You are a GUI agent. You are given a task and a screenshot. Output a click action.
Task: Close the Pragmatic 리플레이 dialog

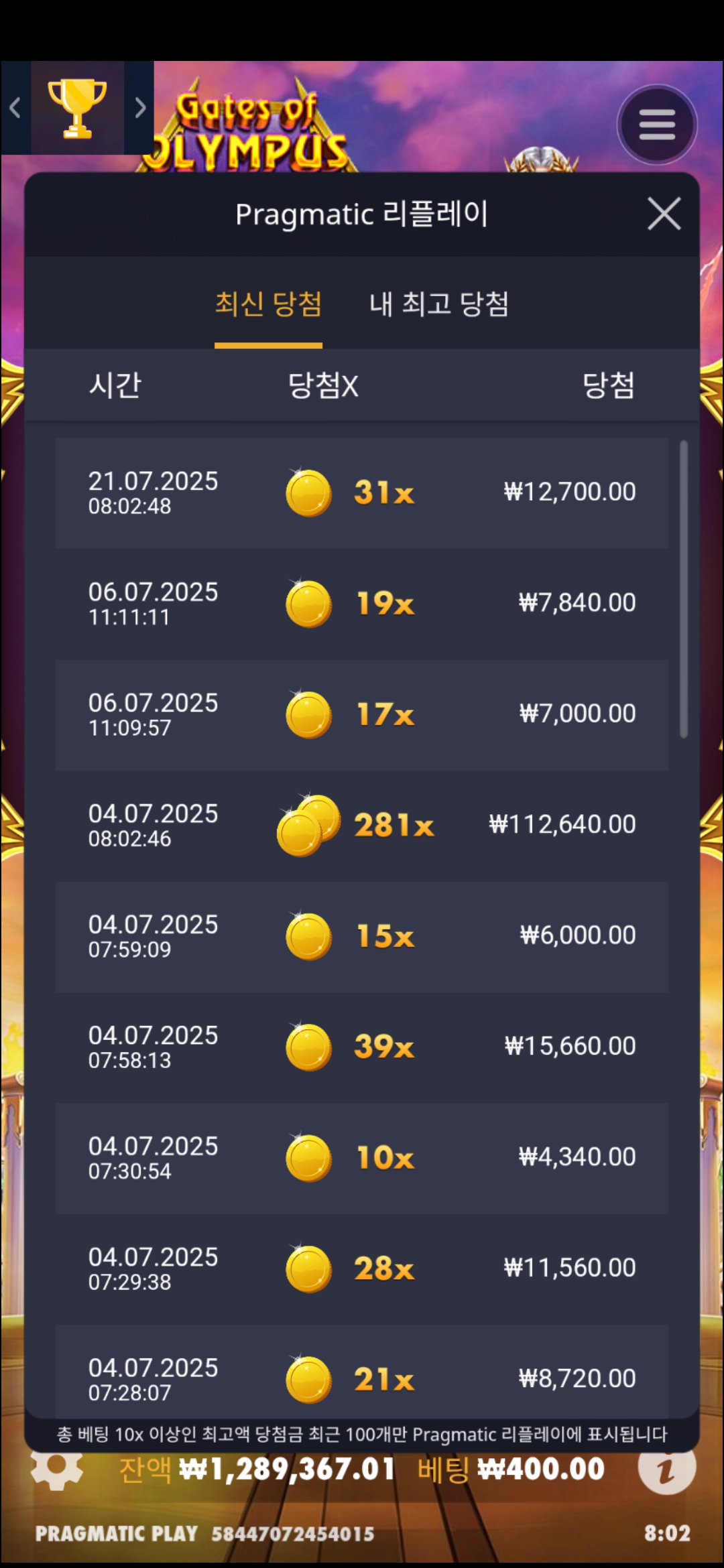pos(664,214)
